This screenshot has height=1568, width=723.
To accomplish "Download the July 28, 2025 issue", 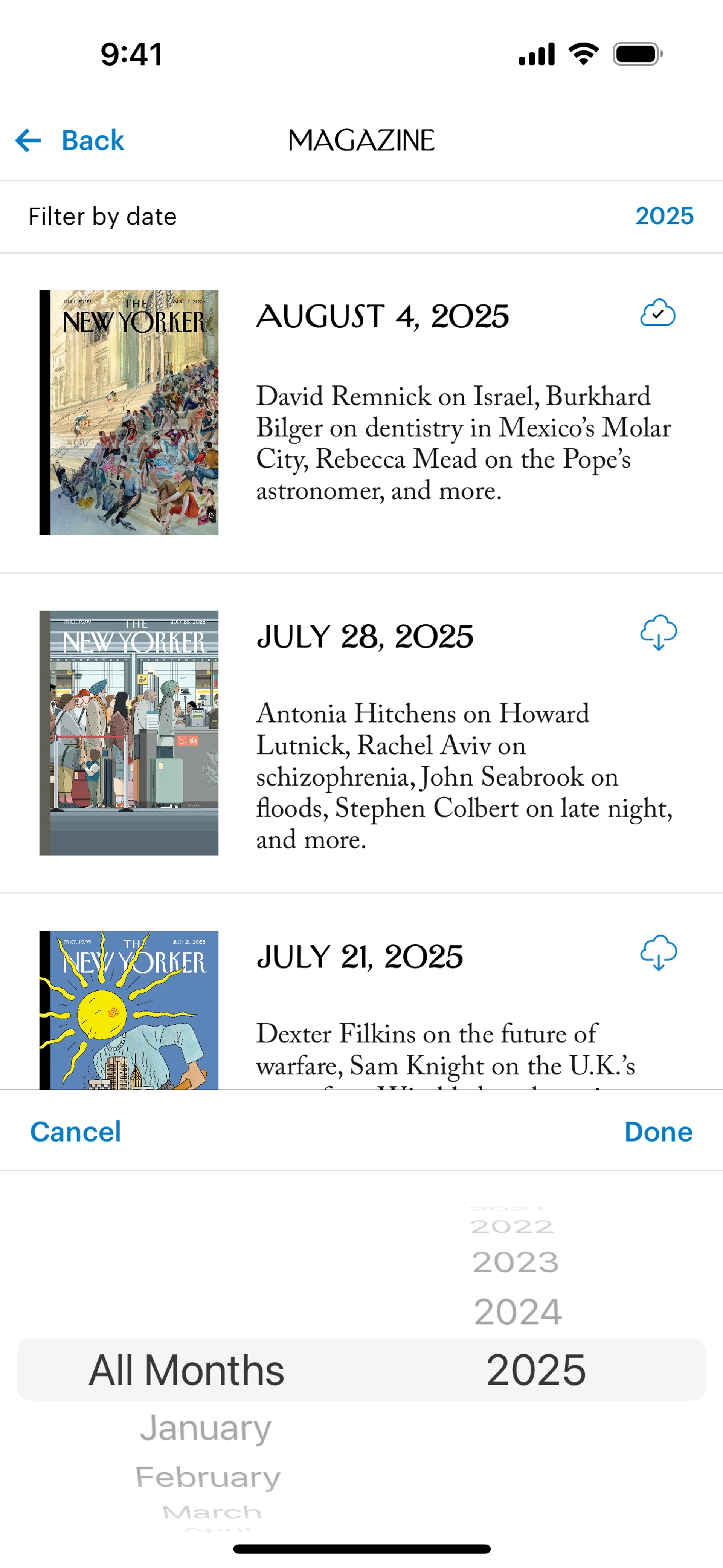I will click(658, 633).
